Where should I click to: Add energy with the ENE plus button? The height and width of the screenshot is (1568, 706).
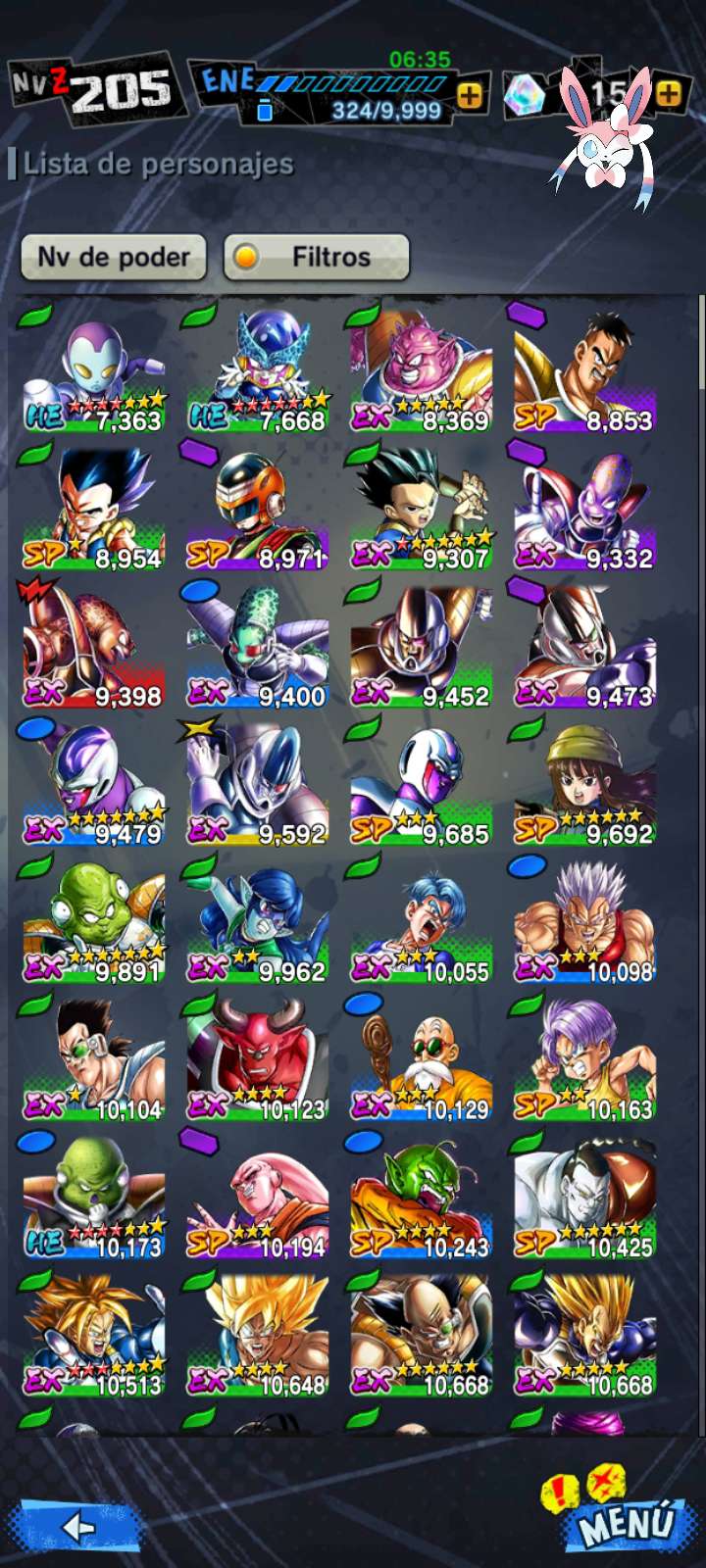click(x=470, y=95)
